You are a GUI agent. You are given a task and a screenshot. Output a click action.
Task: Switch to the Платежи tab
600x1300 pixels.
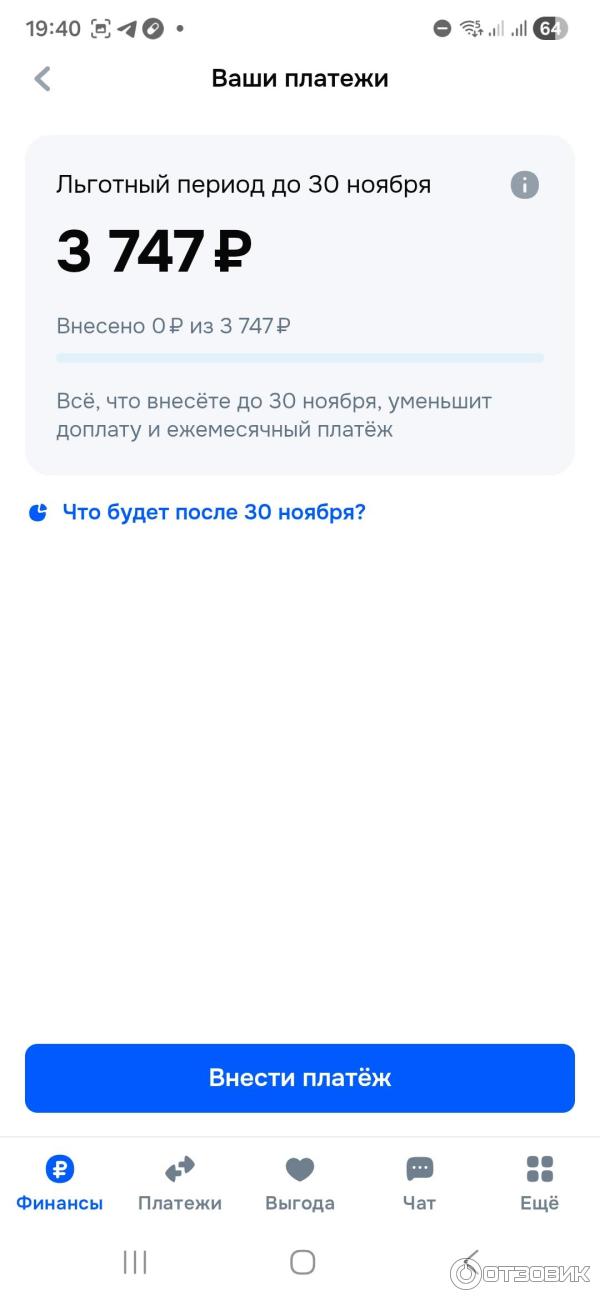coord(180,1183)
